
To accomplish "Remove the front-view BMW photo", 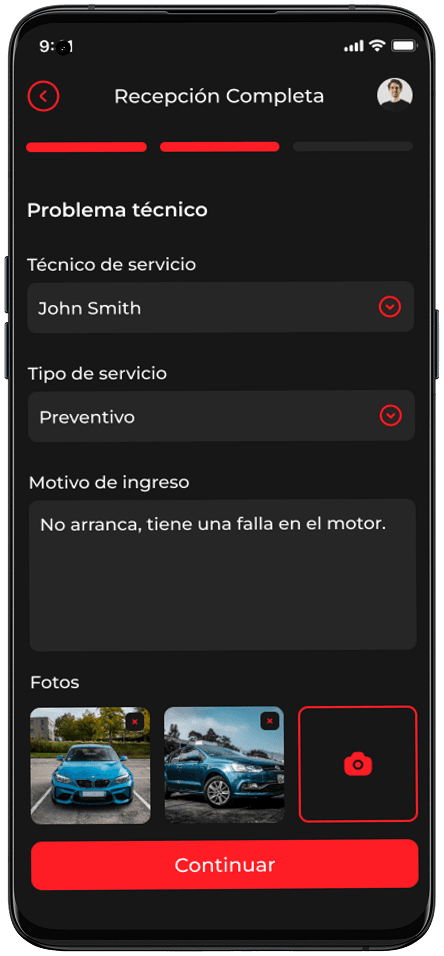I will coord(135,722).
